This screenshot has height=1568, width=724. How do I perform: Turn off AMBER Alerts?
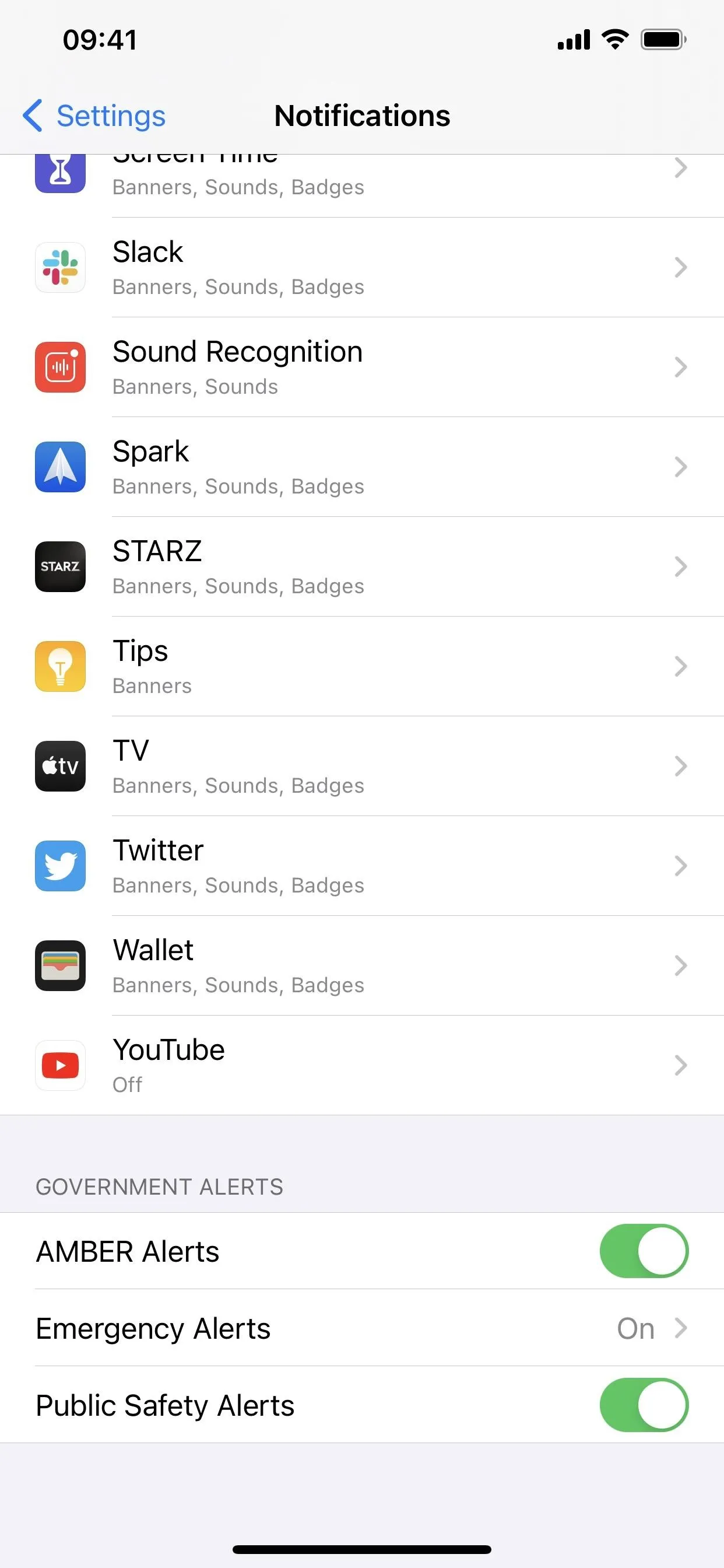[x=644, y=1251]
